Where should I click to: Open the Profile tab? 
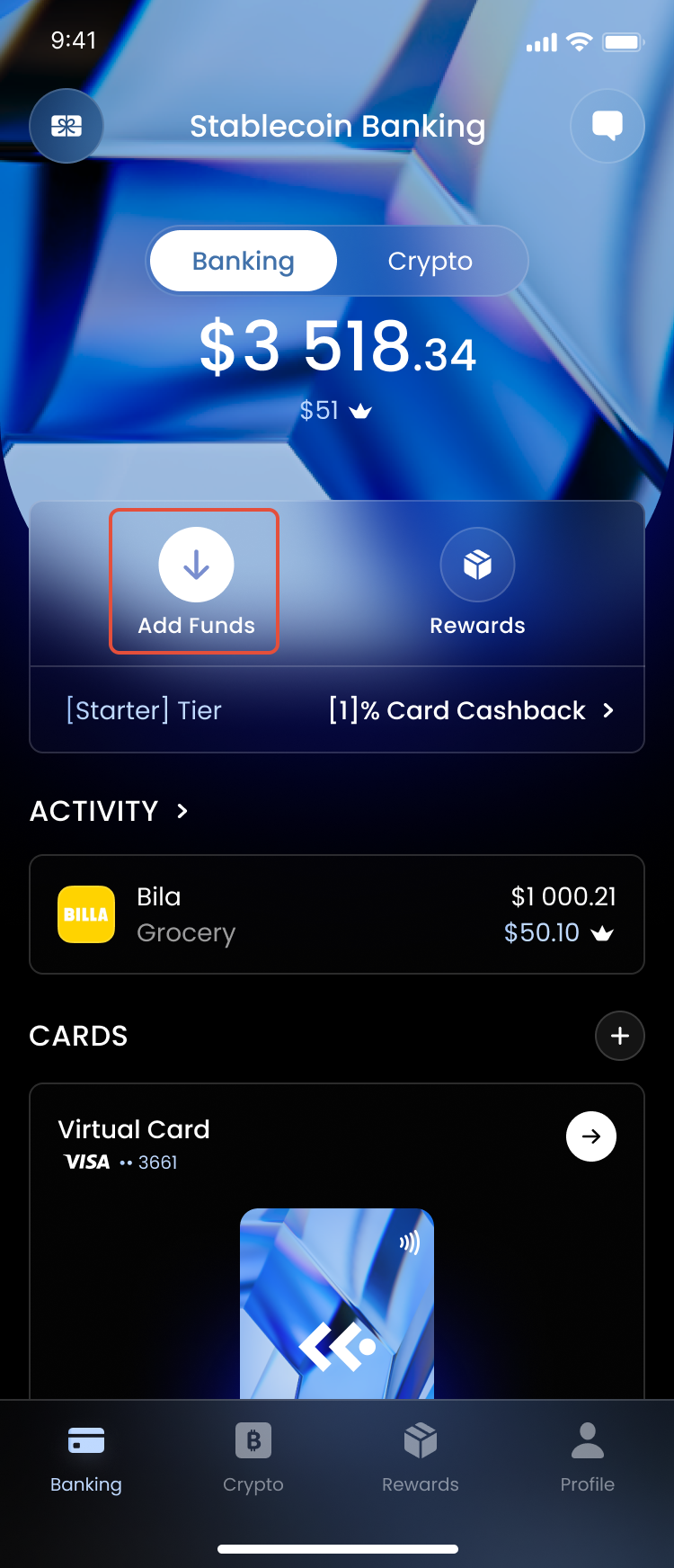point(588,1457)
